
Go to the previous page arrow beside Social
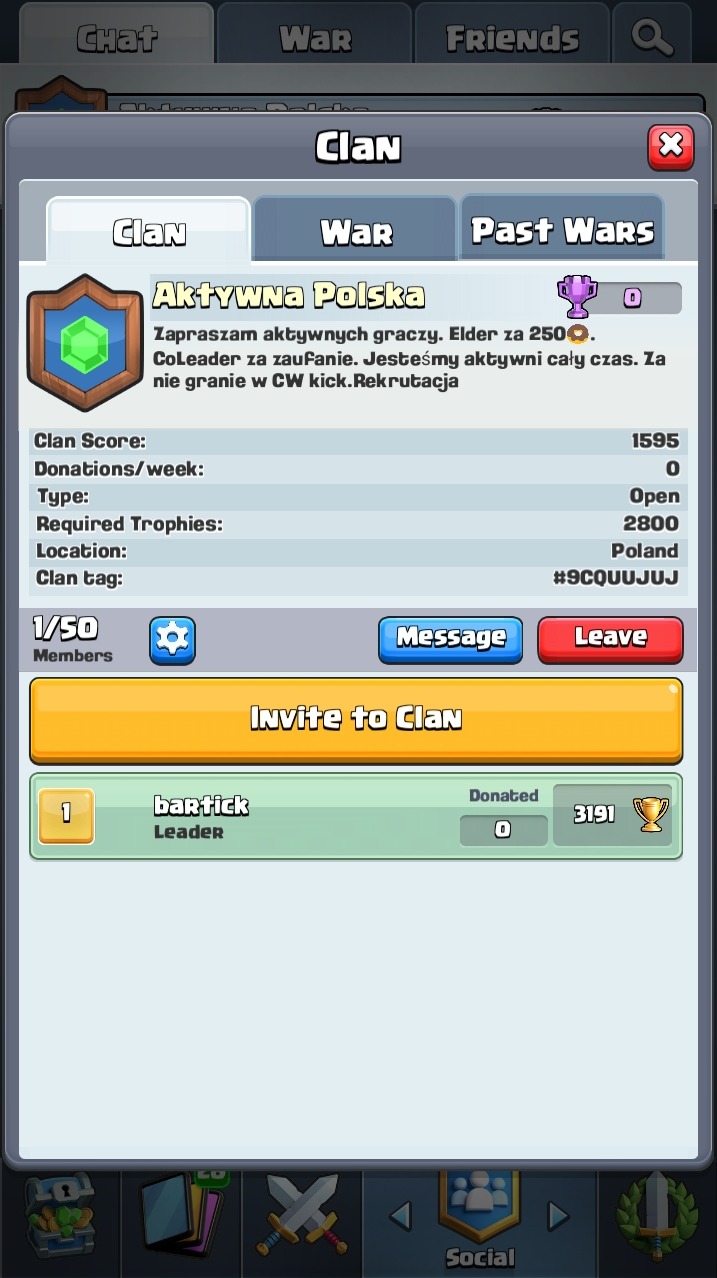click(400, 1216)
